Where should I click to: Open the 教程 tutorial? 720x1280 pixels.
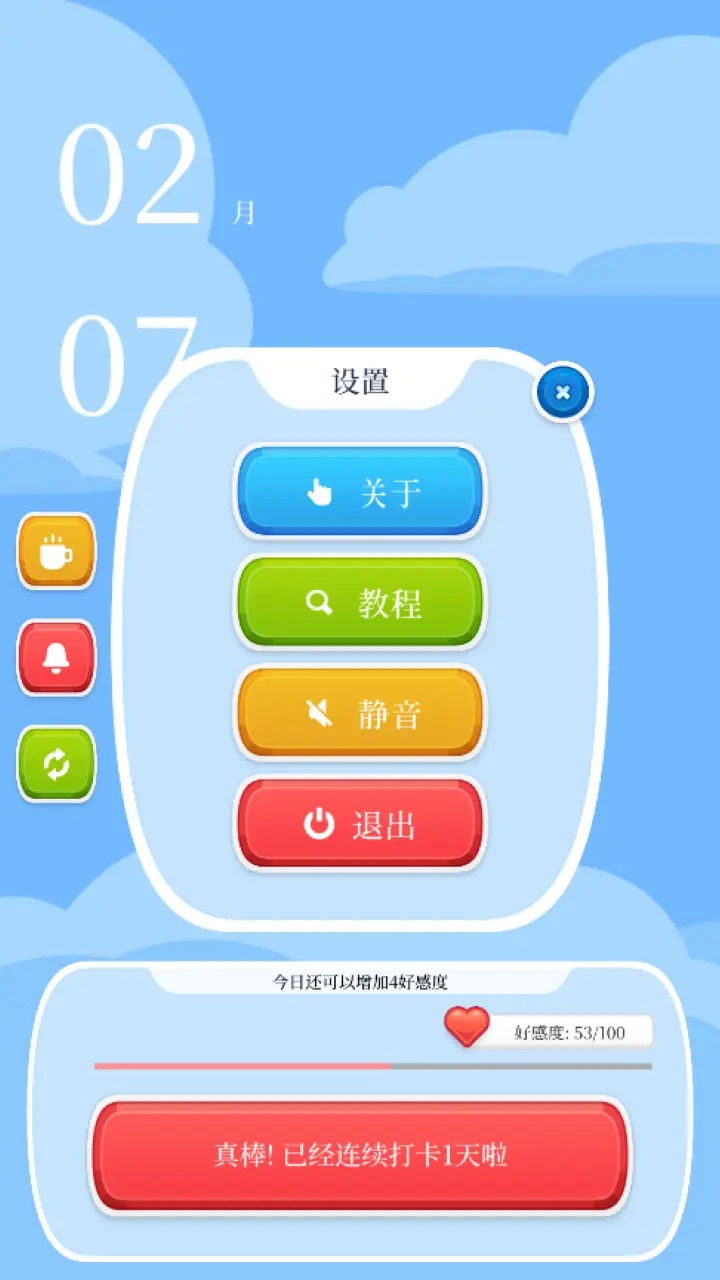click(360, 603)
